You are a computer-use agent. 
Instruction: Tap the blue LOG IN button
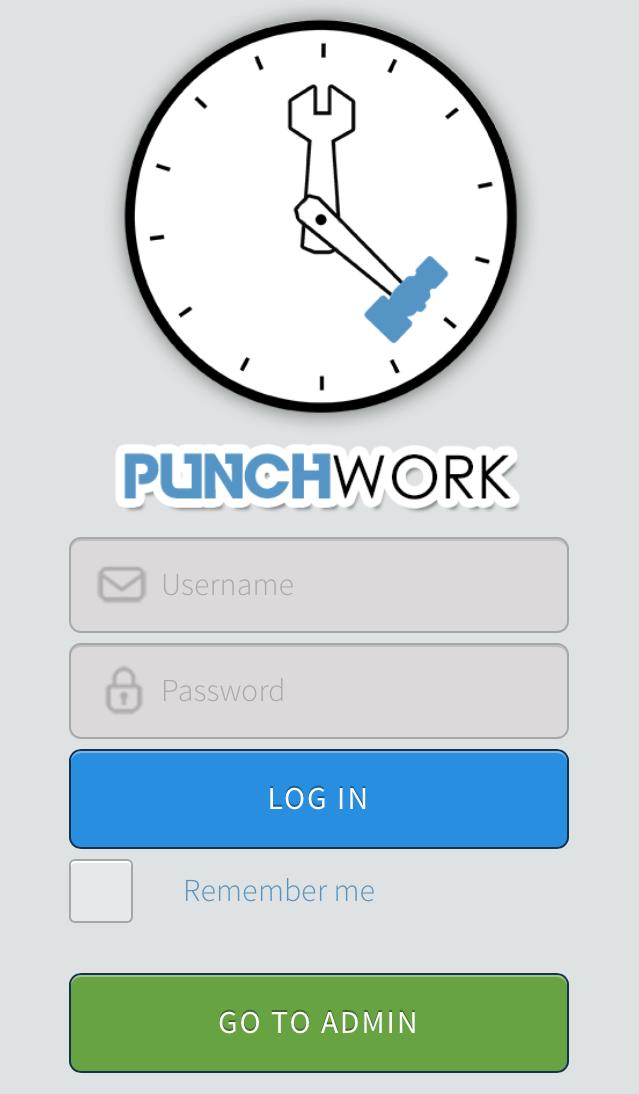click(x=319, y=799)
